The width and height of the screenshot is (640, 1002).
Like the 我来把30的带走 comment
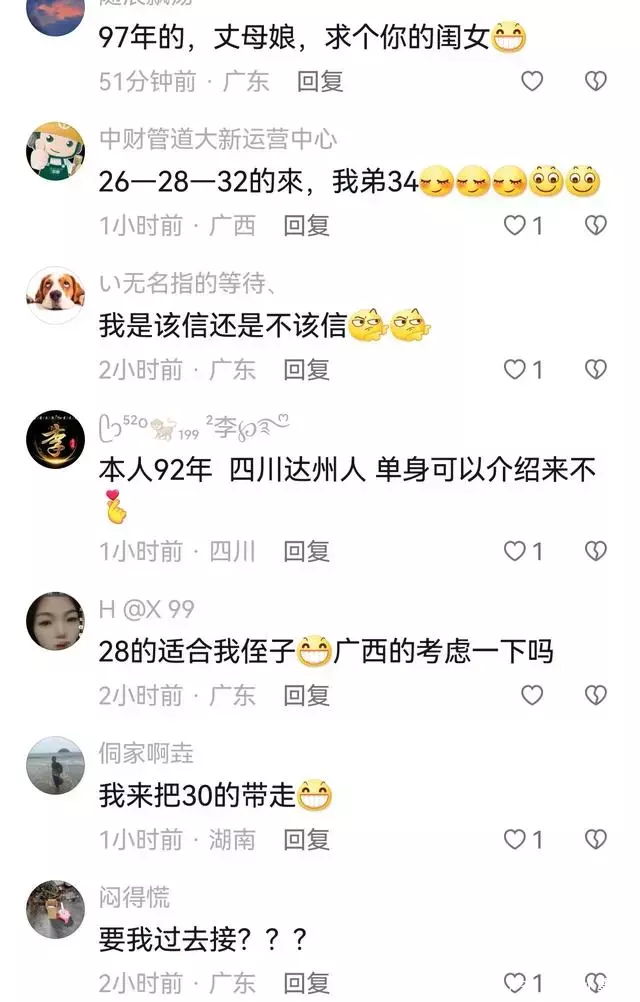[x=516, y=839]
